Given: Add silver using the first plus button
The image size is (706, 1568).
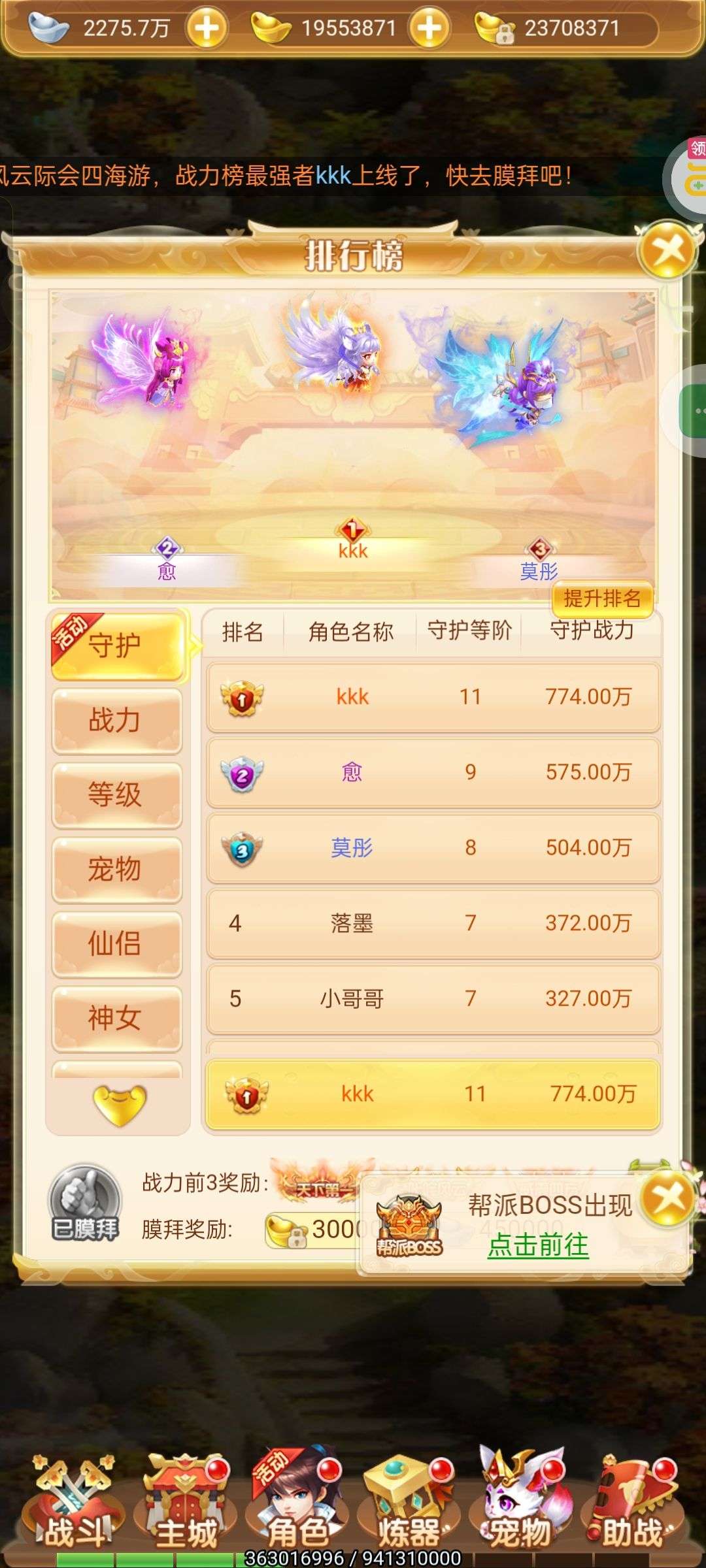Looking at the screenshot, I should point(207,28).
